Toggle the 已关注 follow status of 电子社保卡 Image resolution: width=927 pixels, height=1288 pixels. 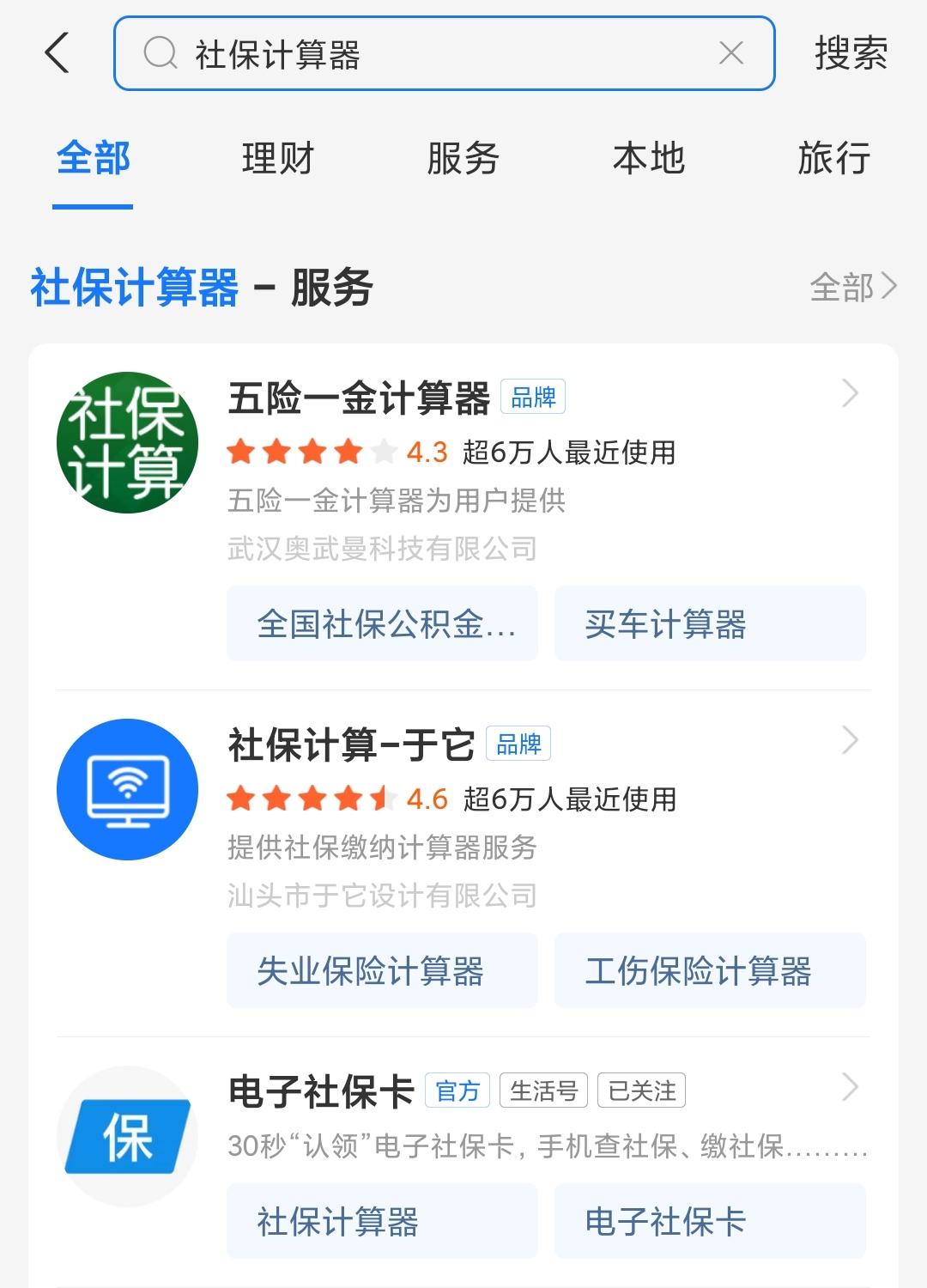(x=641, y=1090)
